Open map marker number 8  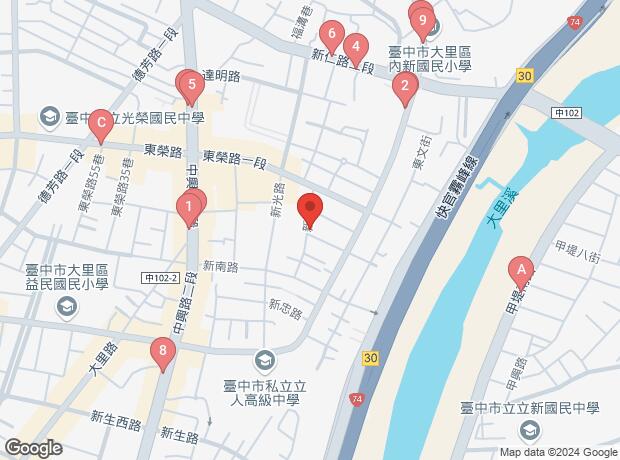tap(163, 351)
